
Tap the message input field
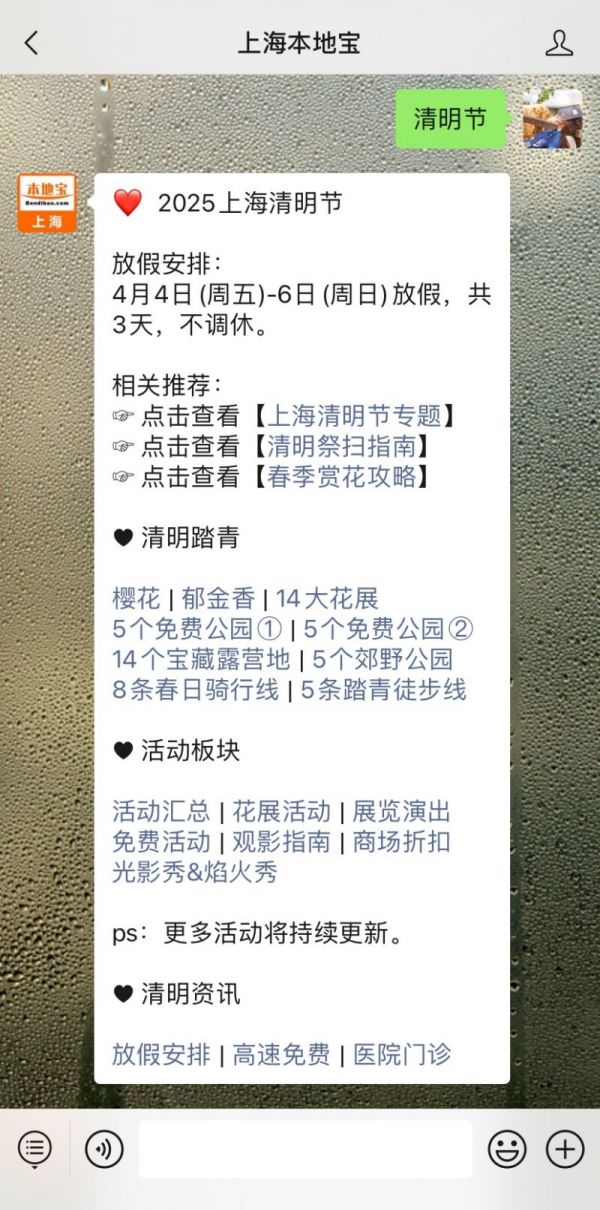click(305, 1150)
